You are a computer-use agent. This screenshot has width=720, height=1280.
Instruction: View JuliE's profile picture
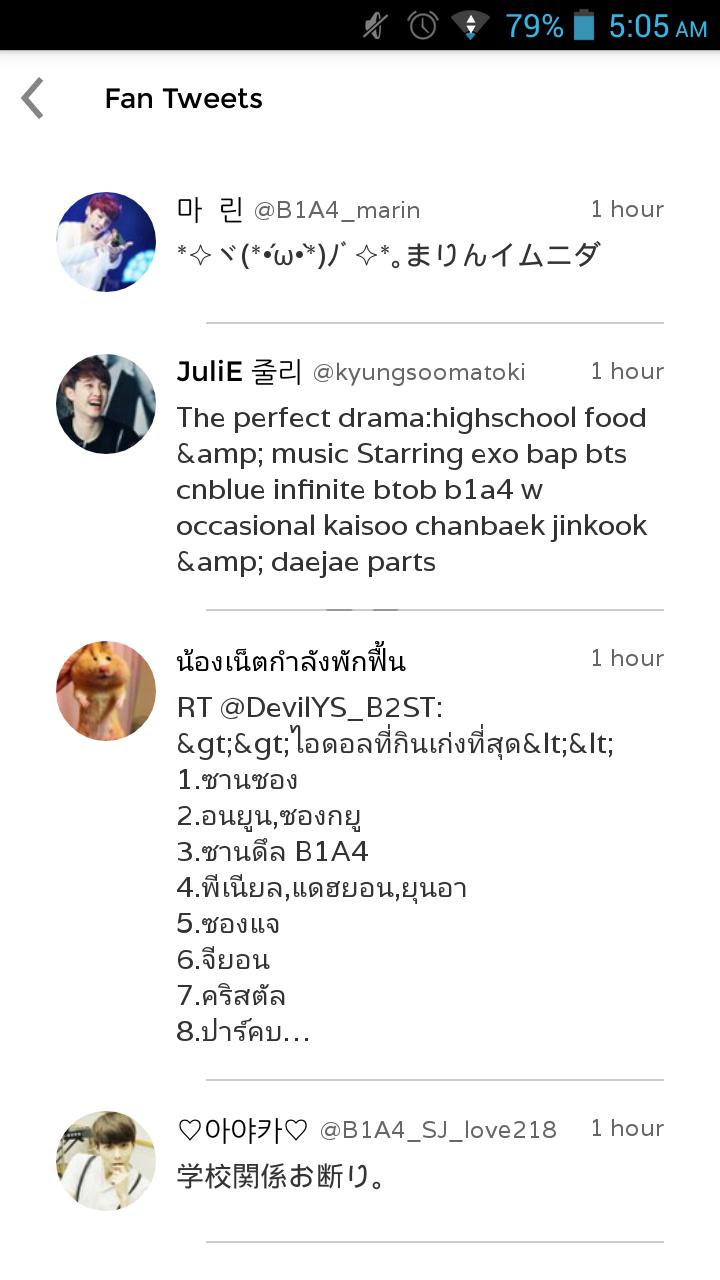click(106, 404)
